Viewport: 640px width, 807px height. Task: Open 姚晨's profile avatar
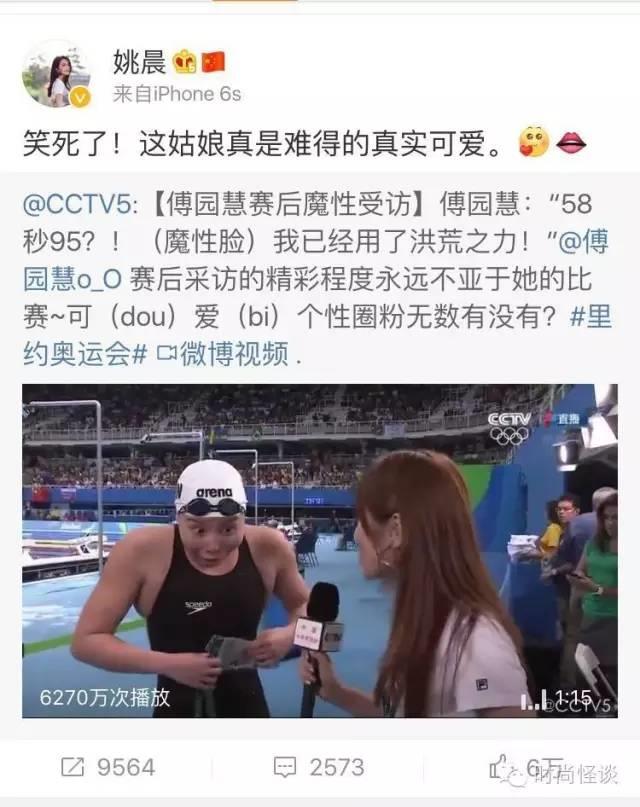pos(57,73)
